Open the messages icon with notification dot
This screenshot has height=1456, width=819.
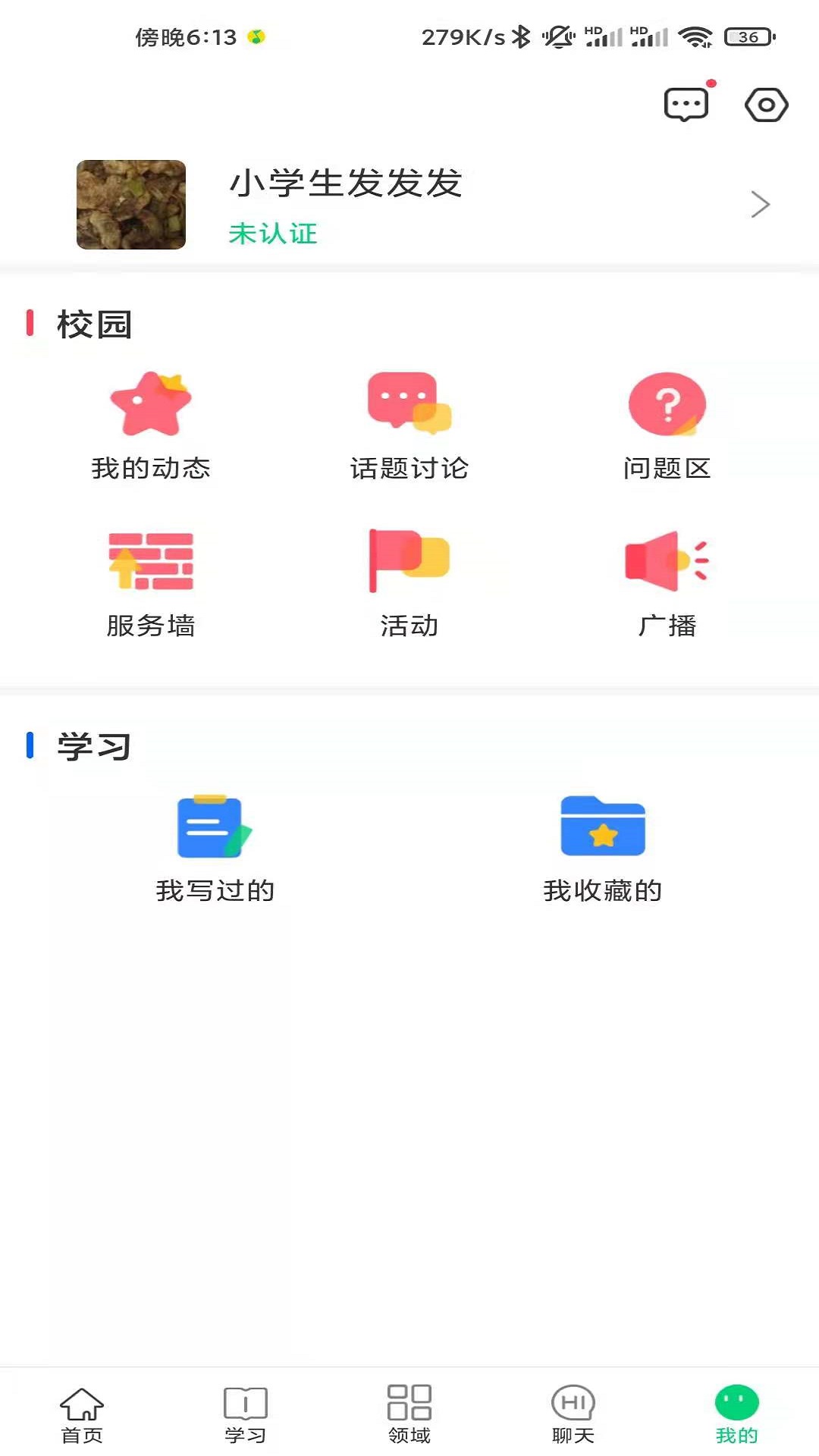[685, 105]
